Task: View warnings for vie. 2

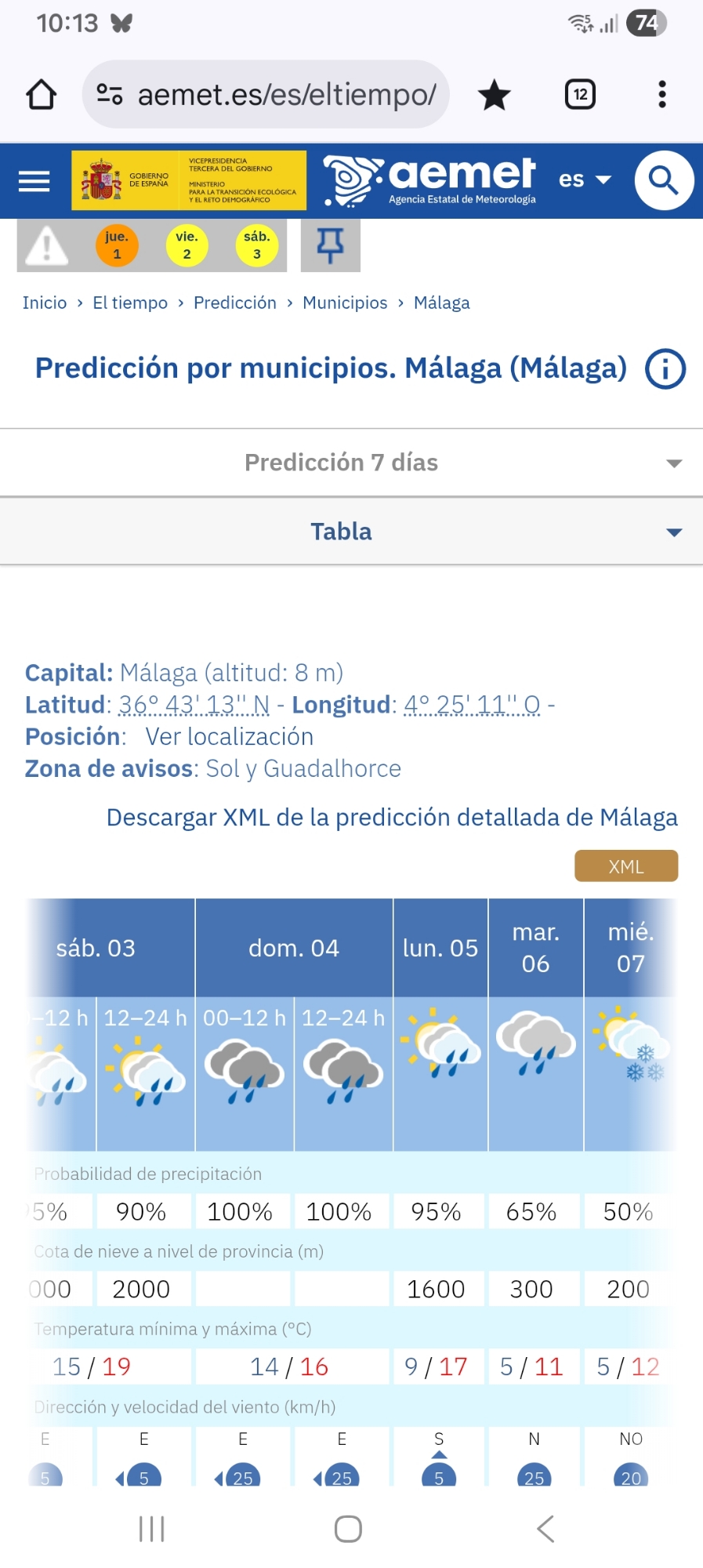Action: click(x=187, y=245)
